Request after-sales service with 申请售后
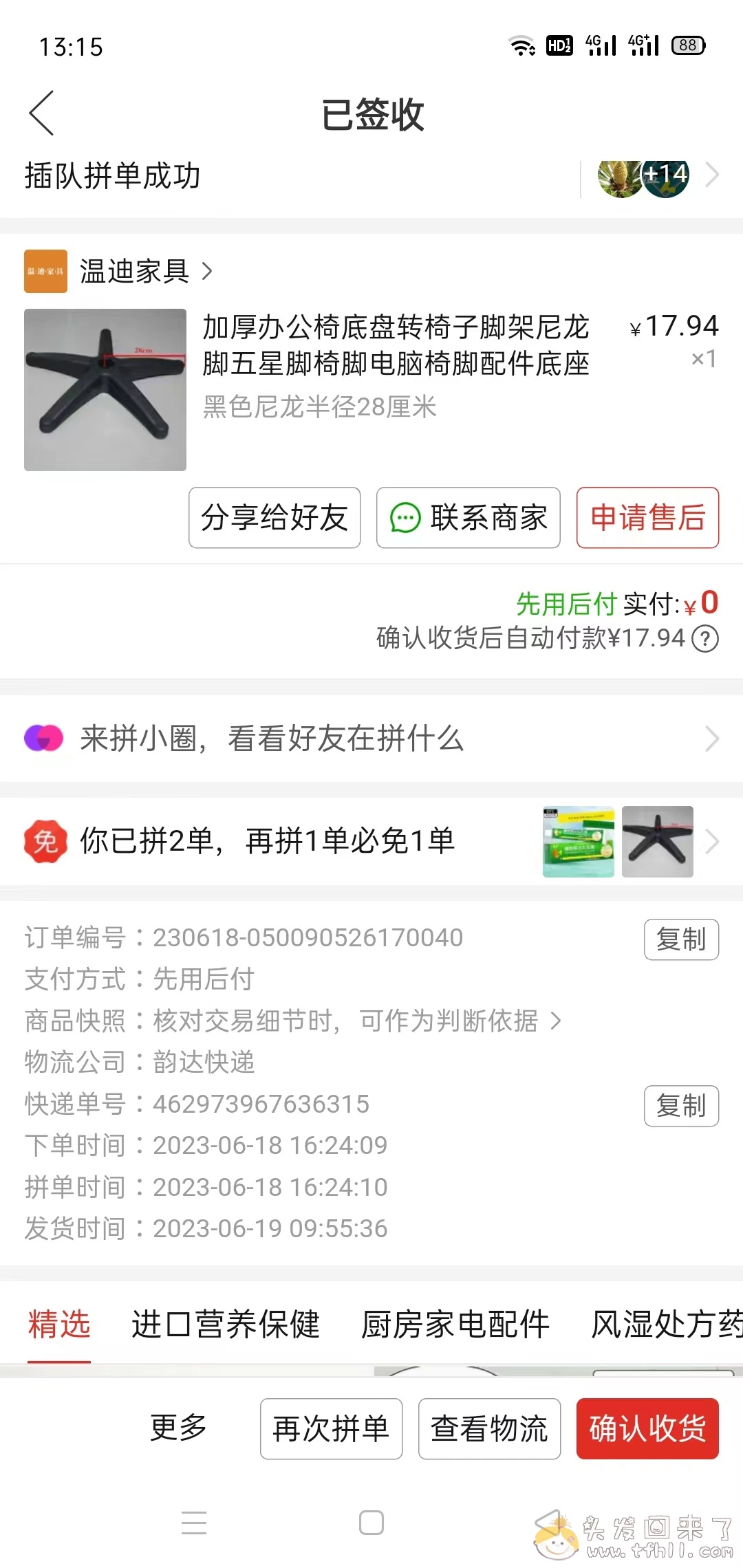Viewport: 743px width, 1568px height. tap(647, 518)
